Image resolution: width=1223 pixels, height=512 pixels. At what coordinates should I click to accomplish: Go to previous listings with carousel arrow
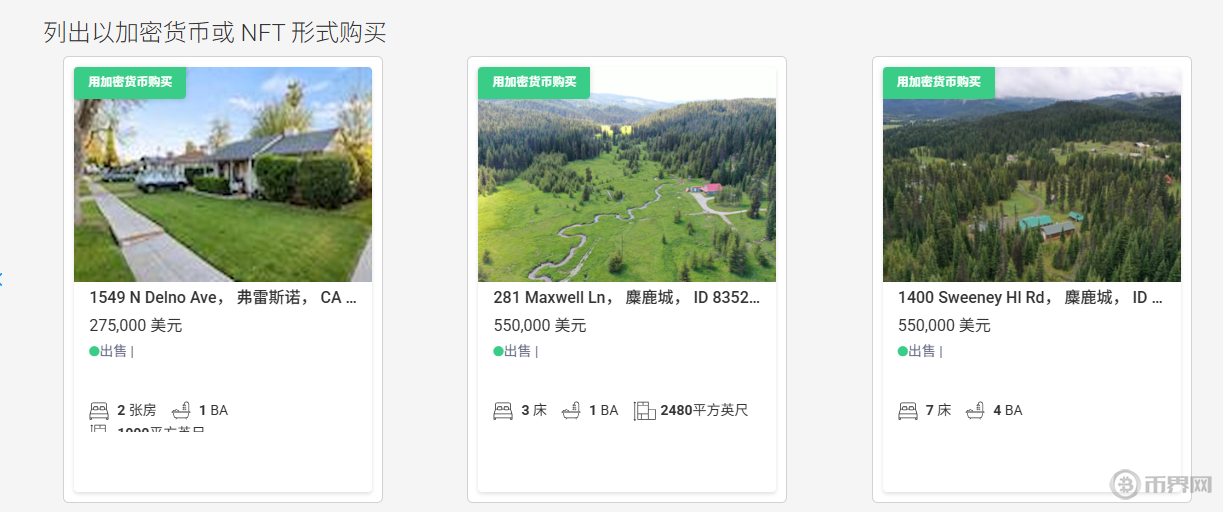2,279
